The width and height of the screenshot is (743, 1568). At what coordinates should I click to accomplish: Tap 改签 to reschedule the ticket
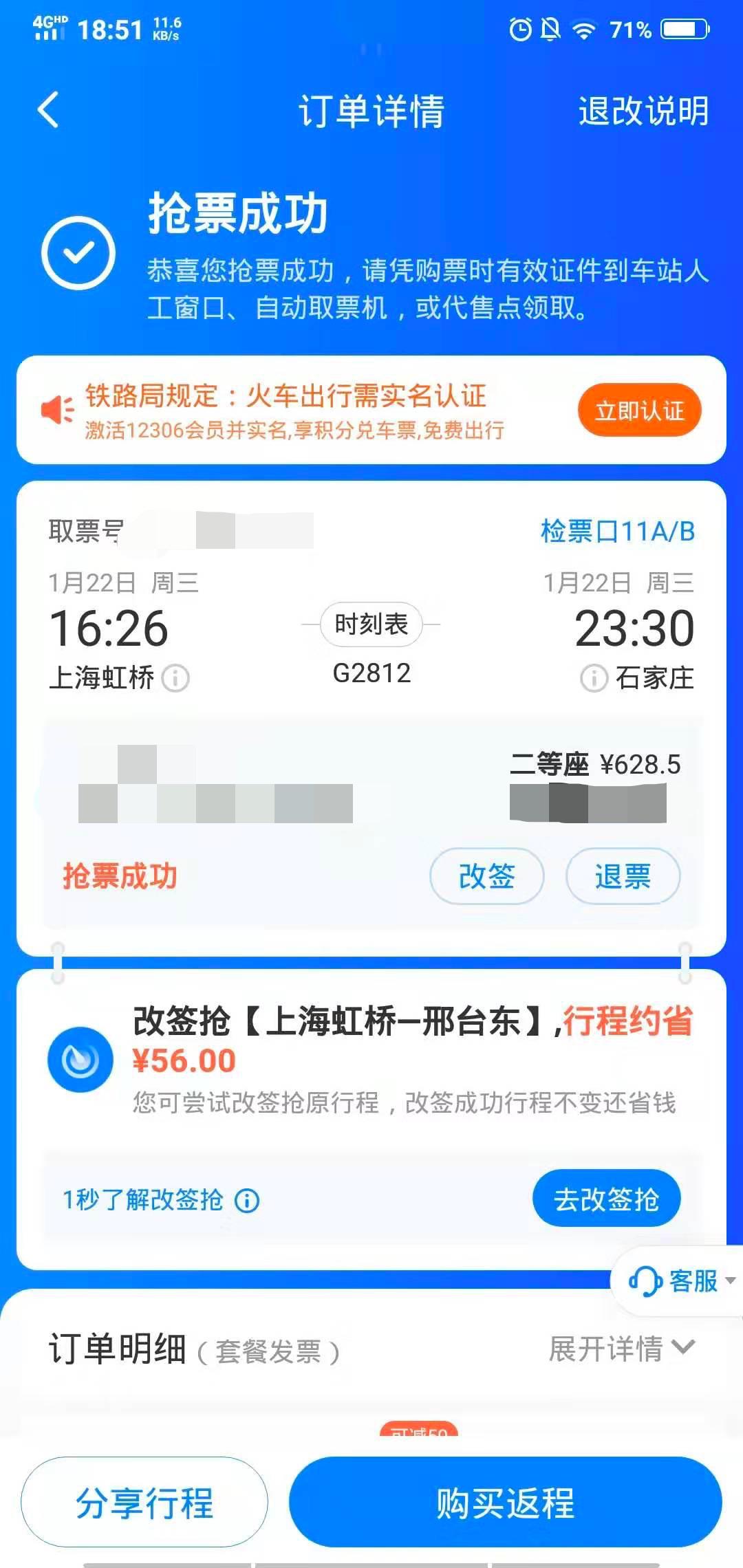[x=486, y=876]
